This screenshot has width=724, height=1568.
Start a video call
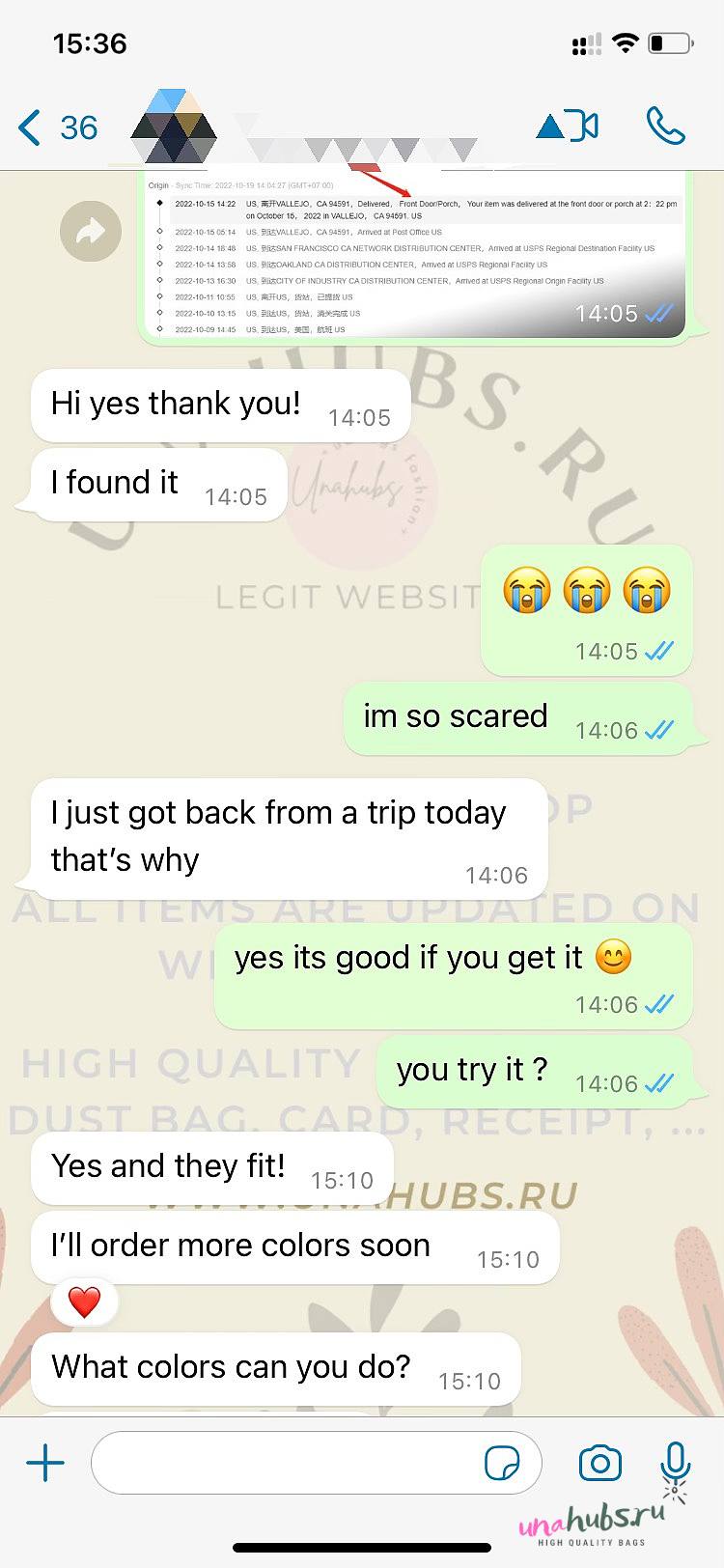coord(568,126)
